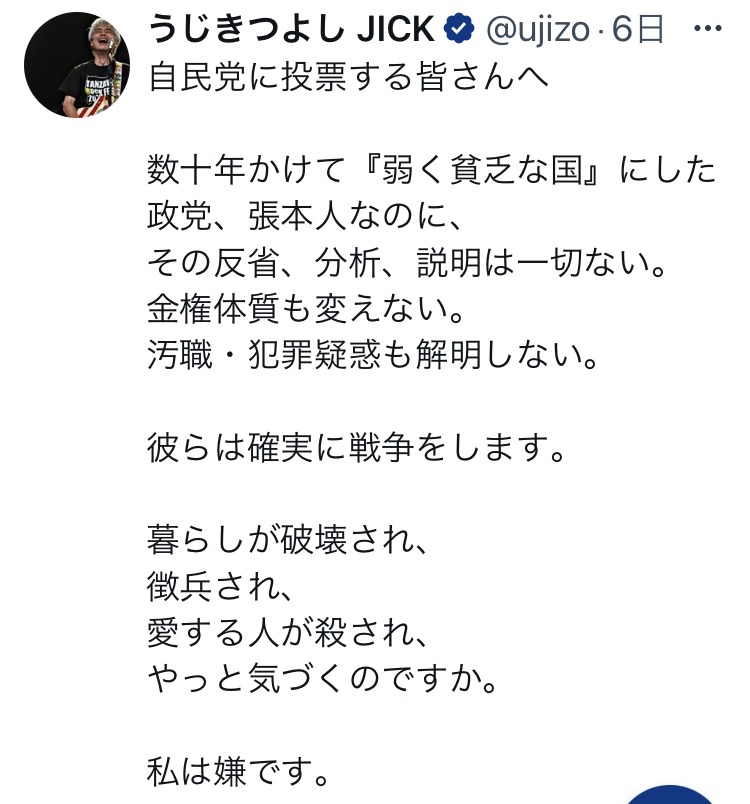The width and height of the screenshot is (750, 804).
Task: Open the tweet's three-dot overflow menu
Action: [x=708, y=30]
